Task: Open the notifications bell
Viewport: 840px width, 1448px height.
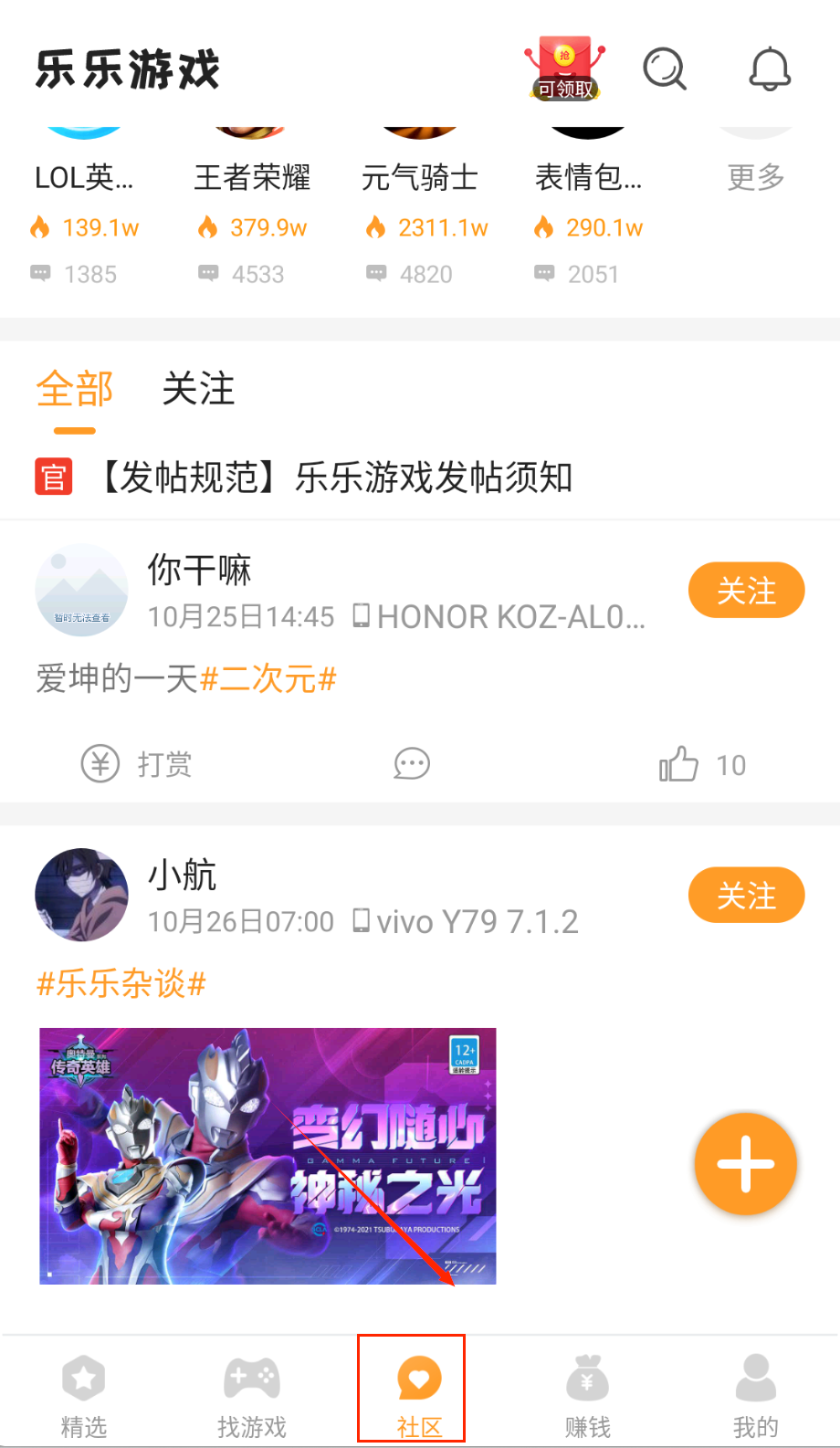Action: pos(770,68)
